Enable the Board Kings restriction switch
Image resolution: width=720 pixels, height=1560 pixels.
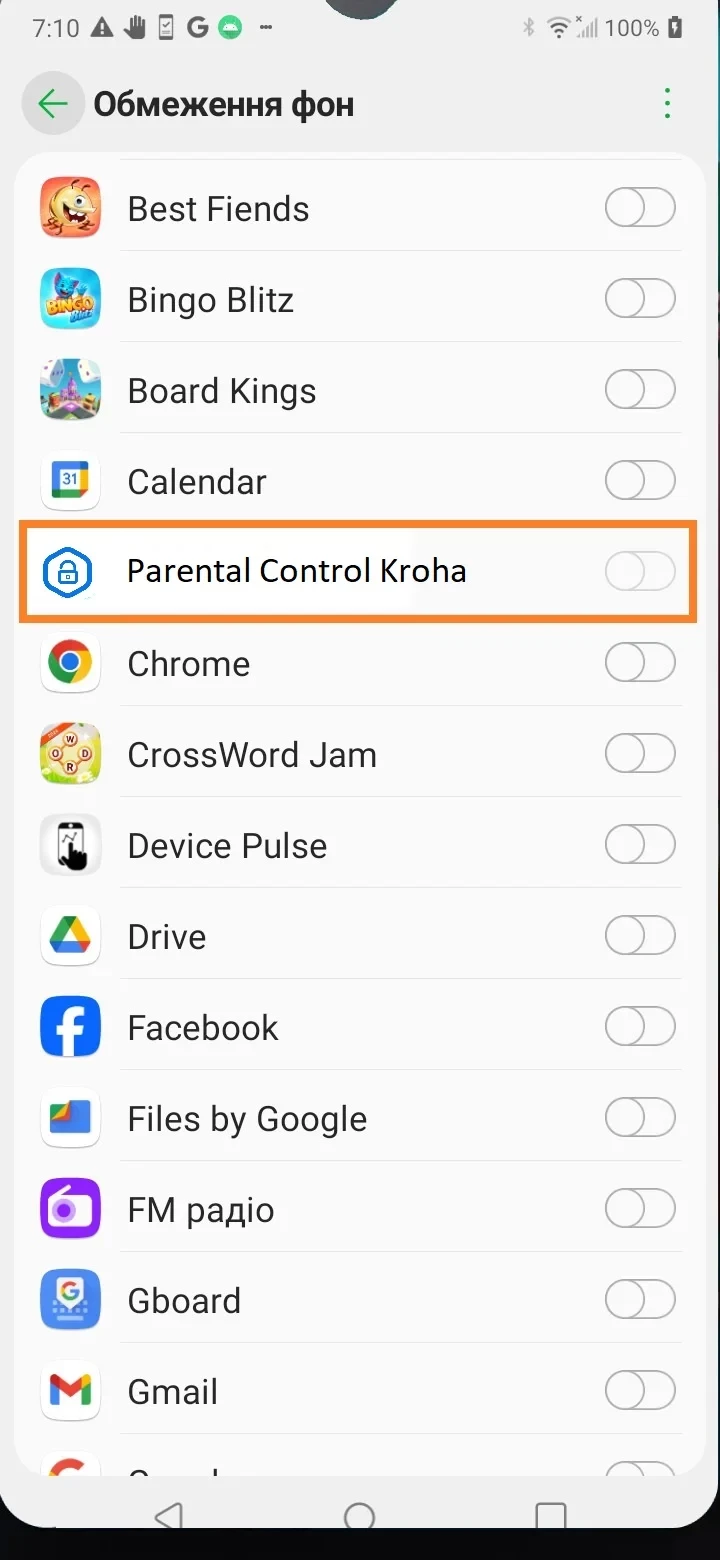[640, 390]
